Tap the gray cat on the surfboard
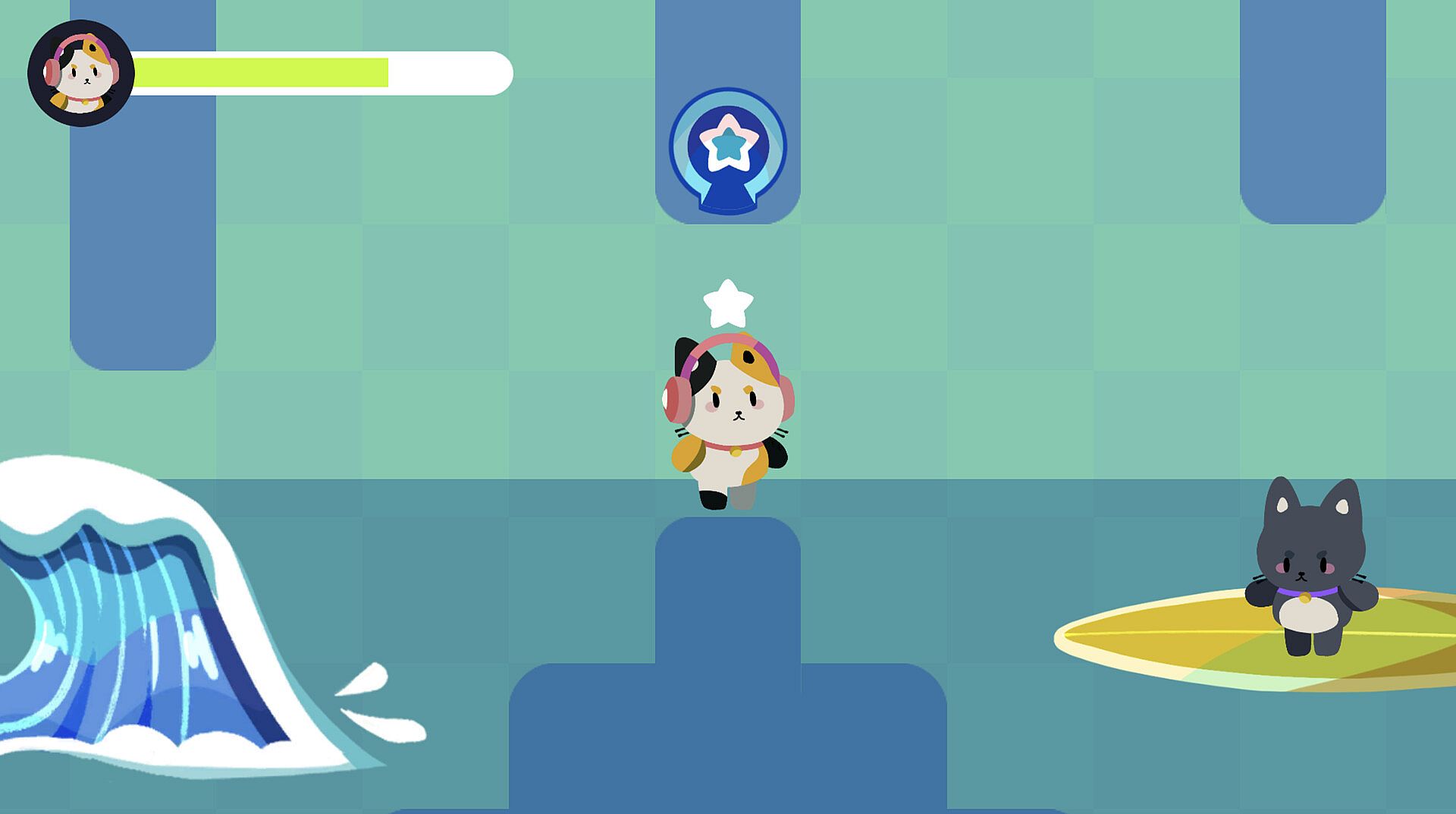 tap(1310, 569)
